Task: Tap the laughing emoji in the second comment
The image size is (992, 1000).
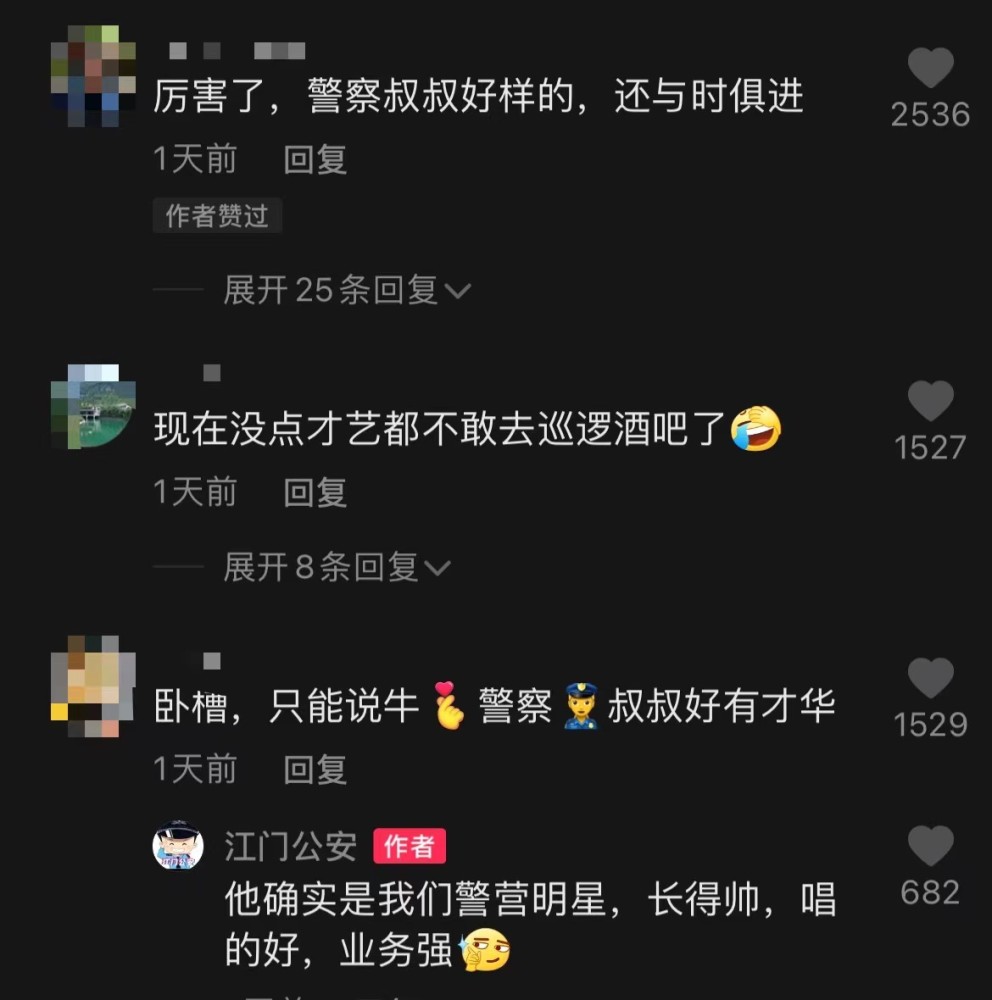Action: 756,427
